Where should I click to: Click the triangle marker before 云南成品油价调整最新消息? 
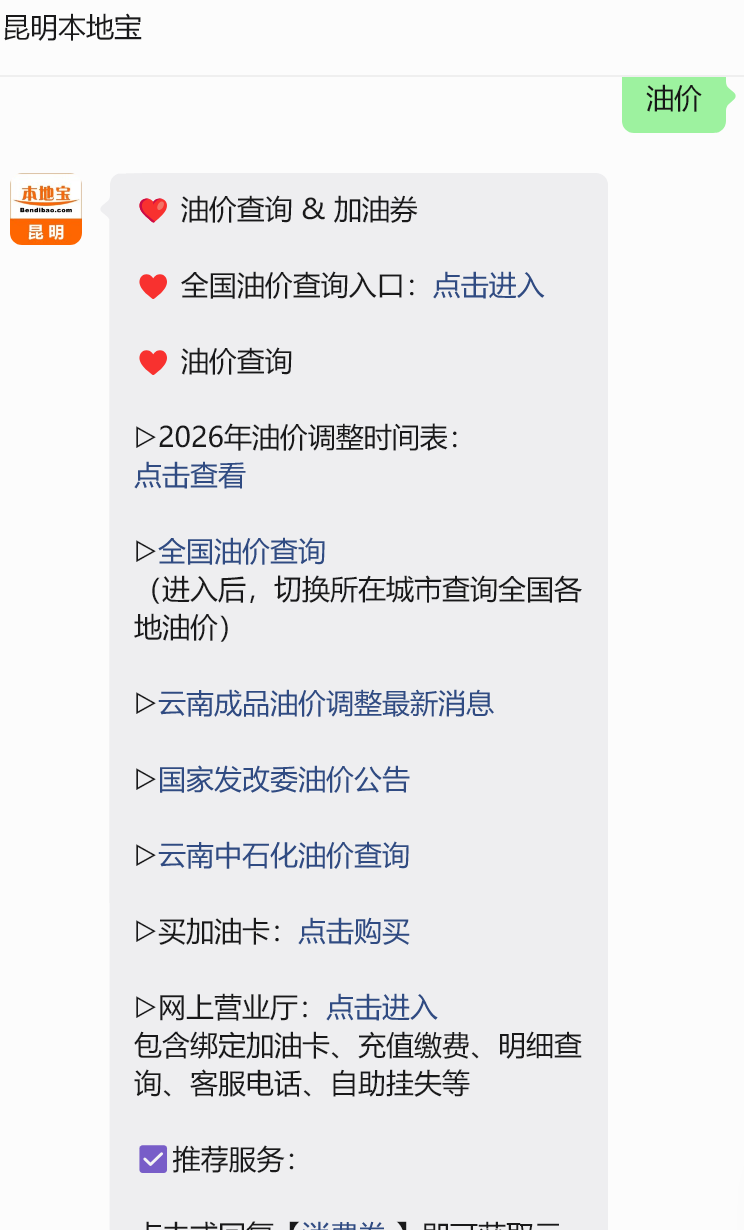click(143, 704)
